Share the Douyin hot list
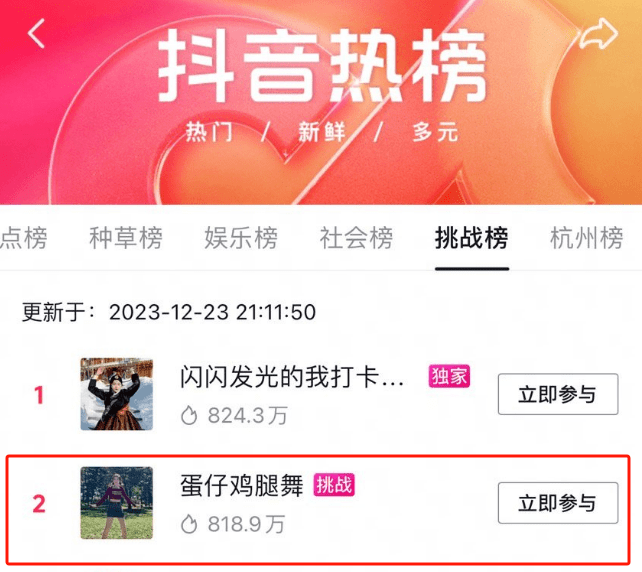The height and width of the screenshot is (572, 642). (600, 36)
